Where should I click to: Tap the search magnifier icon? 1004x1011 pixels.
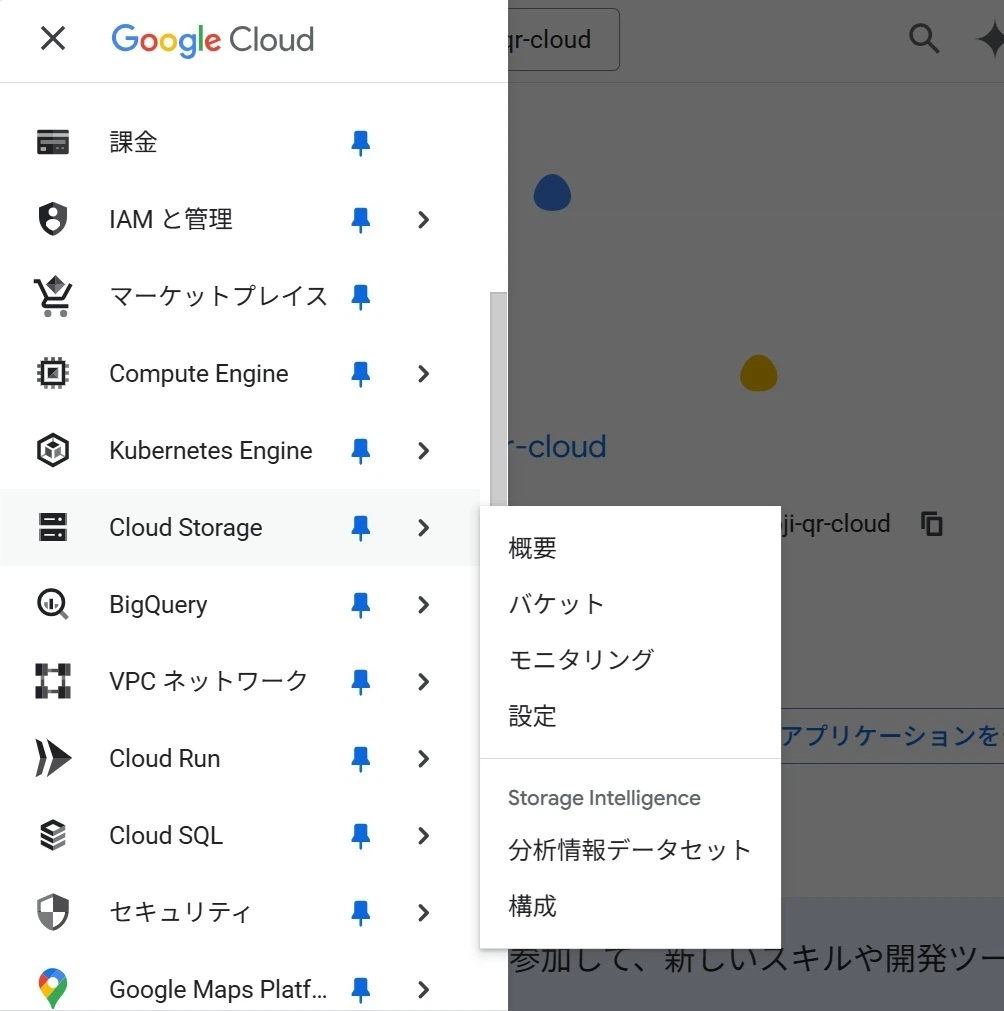[x=923, y=39]
